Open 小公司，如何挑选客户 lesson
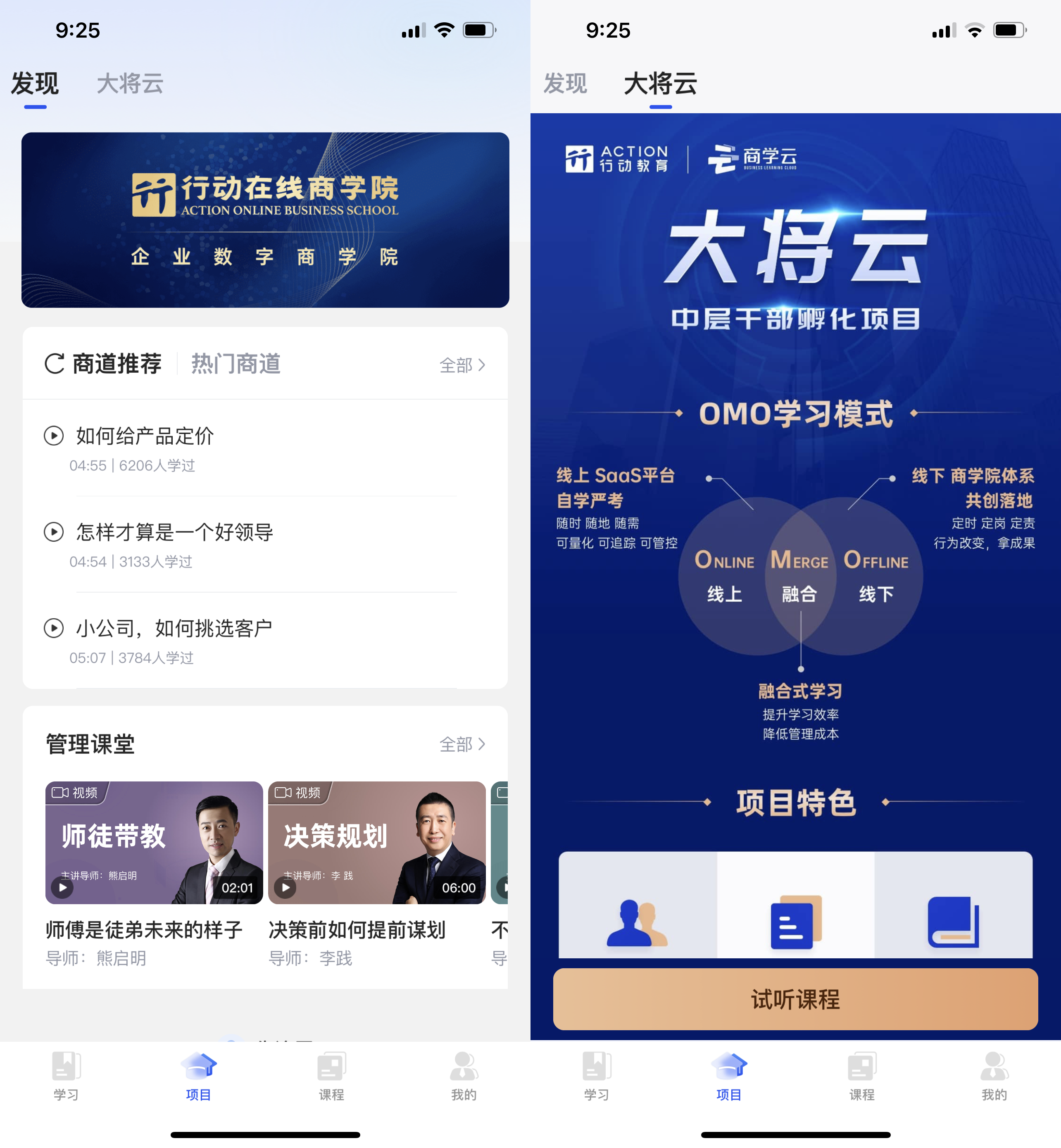 coord(174,628)
